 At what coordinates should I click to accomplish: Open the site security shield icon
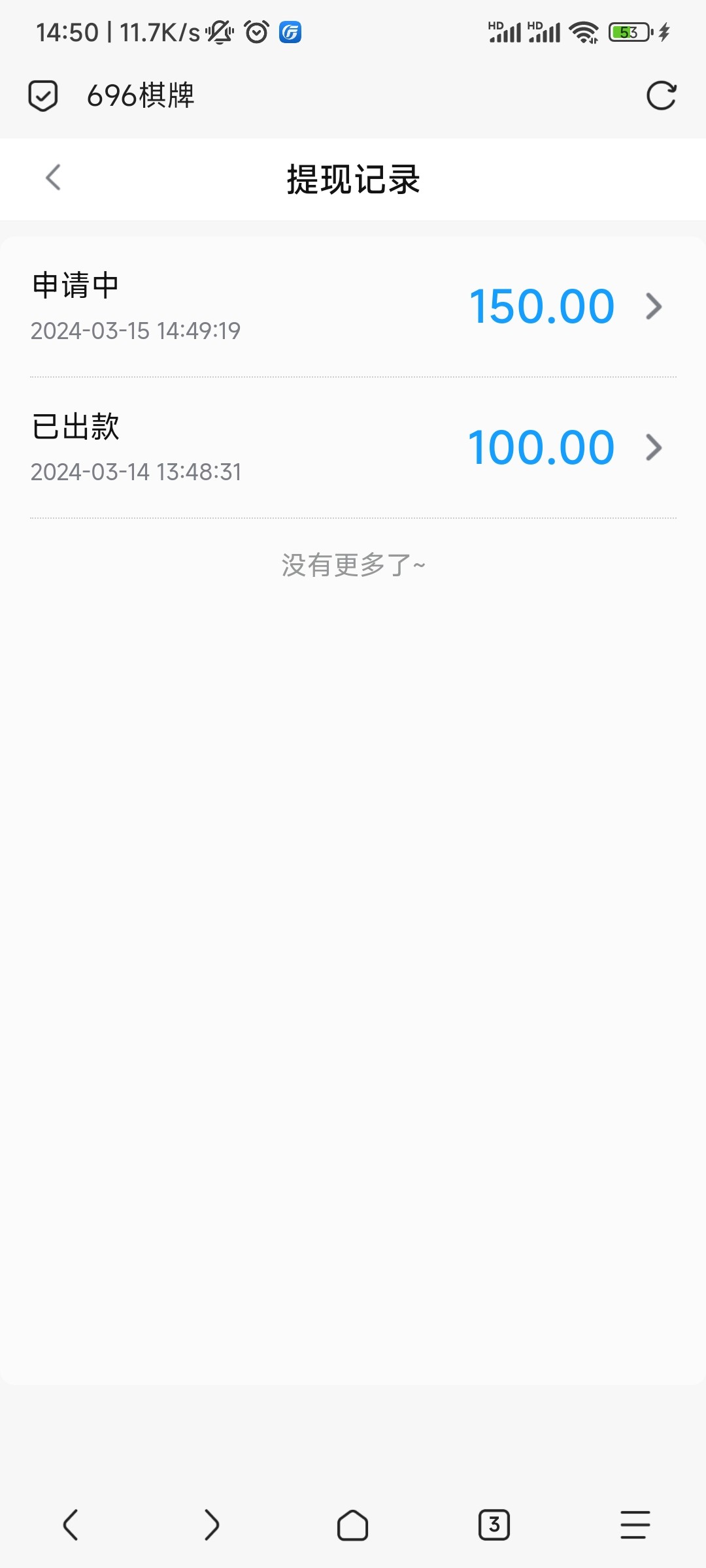(43, 96)
